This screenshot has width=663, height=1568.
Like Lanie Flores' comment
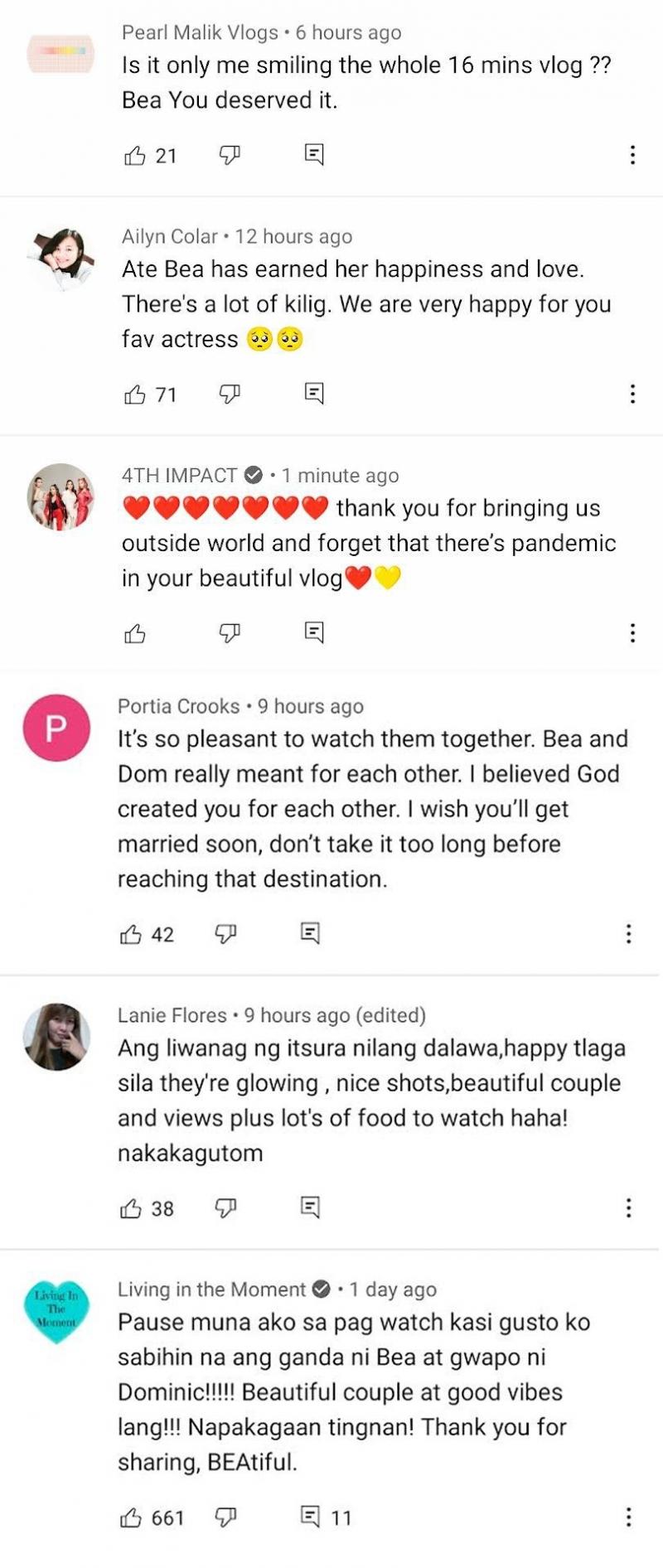[x=131, y=1208]
